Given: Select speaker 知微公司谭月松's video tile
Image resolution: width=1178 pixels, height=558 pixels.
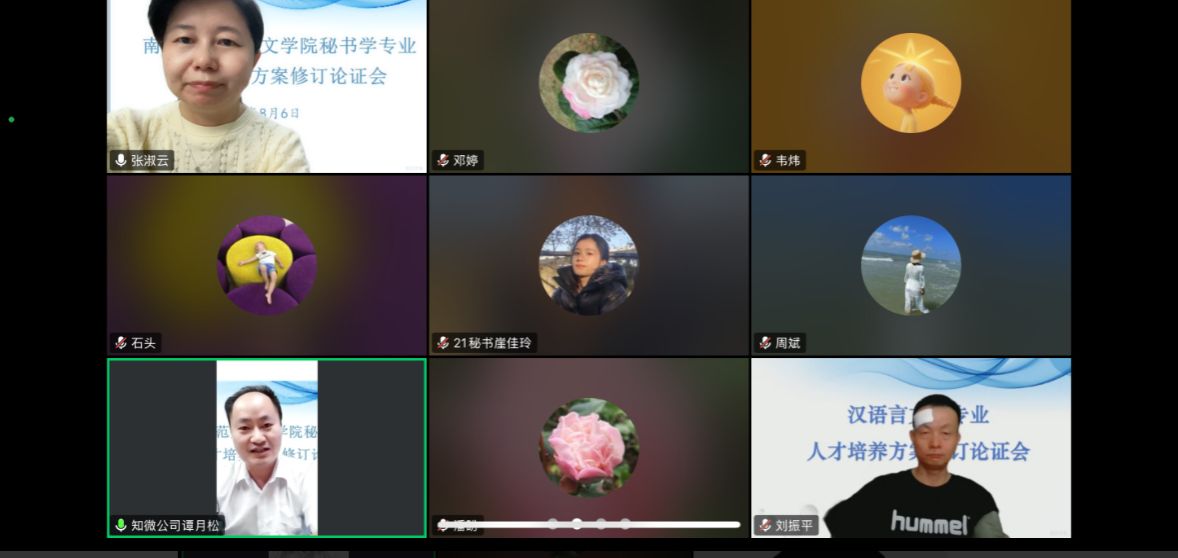Looking at the screenshot, I should [x=266, y=447].
